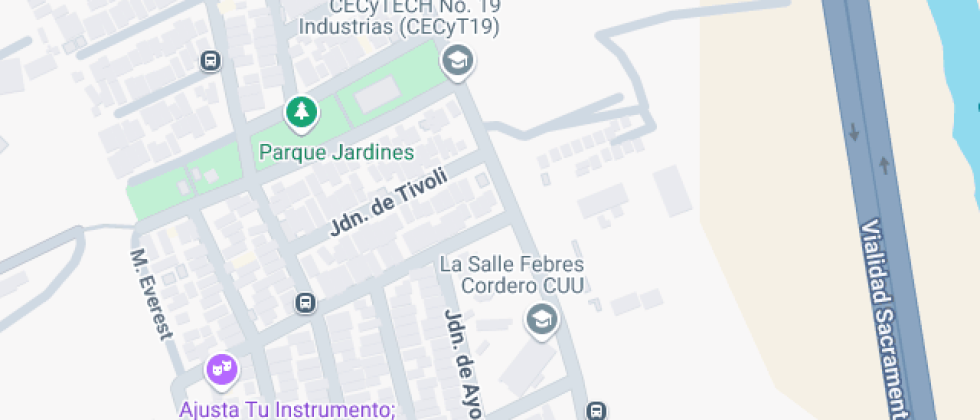The image size is (980, 420).
Task: Open the Parque Jardines park marker
Action: click(301, 112)
